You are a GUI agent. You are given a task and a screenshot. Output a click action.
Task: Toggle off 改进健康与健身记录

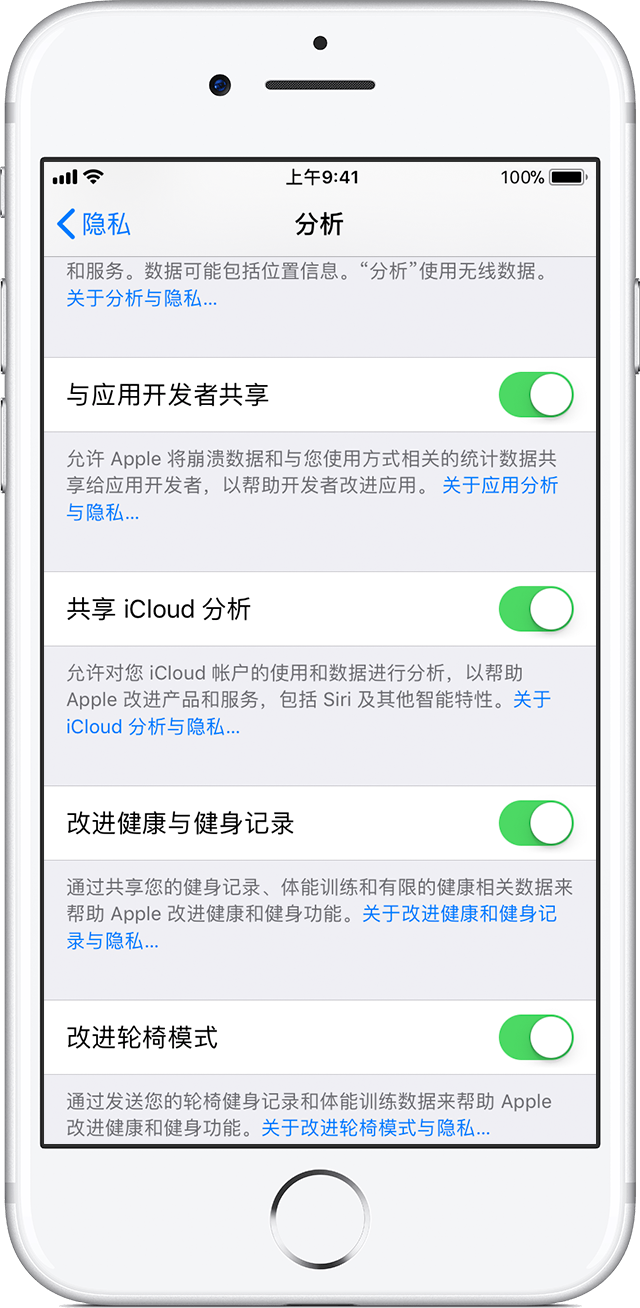(536, 824)
